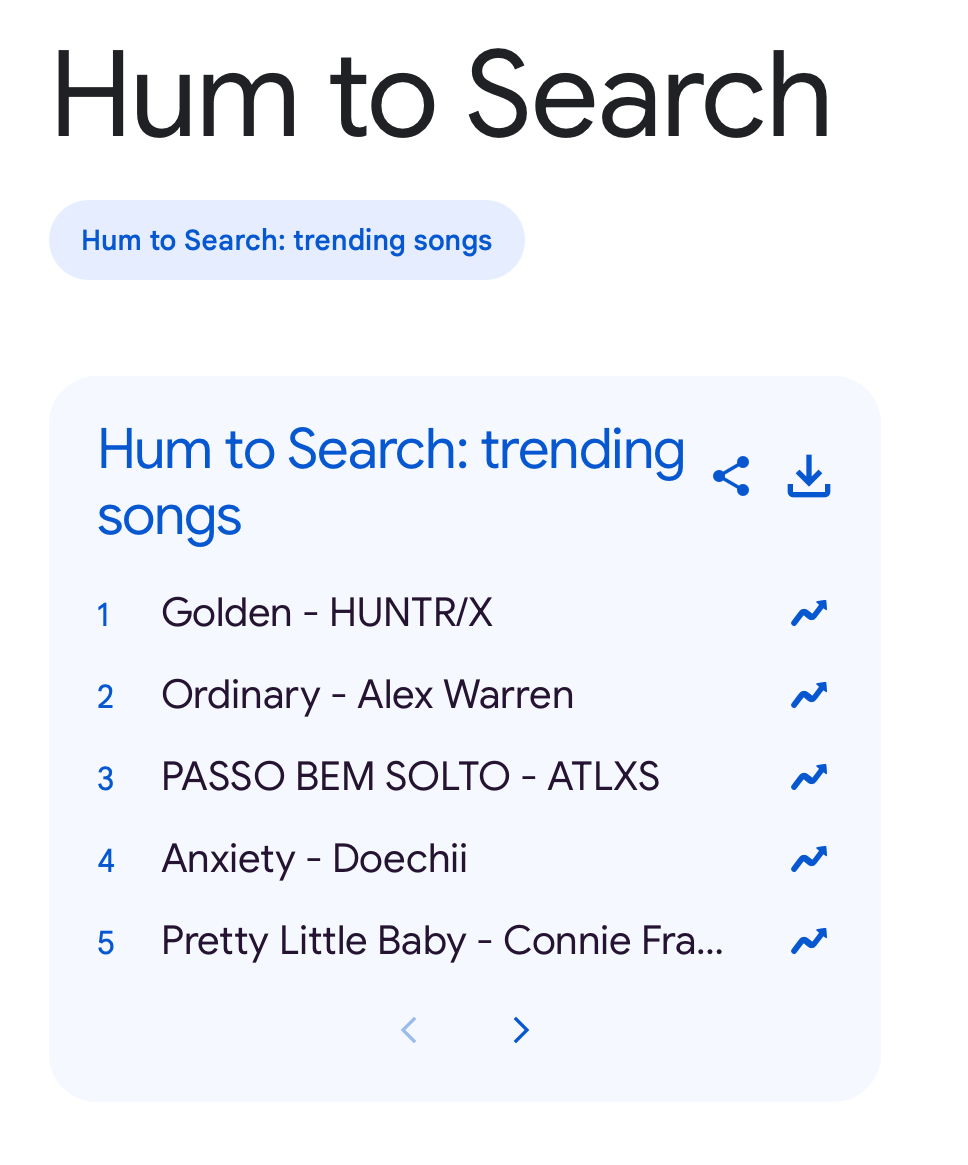View trend data for Pretty Little Baby
This screenshot has height=1165, width=968.
(810, 941)
